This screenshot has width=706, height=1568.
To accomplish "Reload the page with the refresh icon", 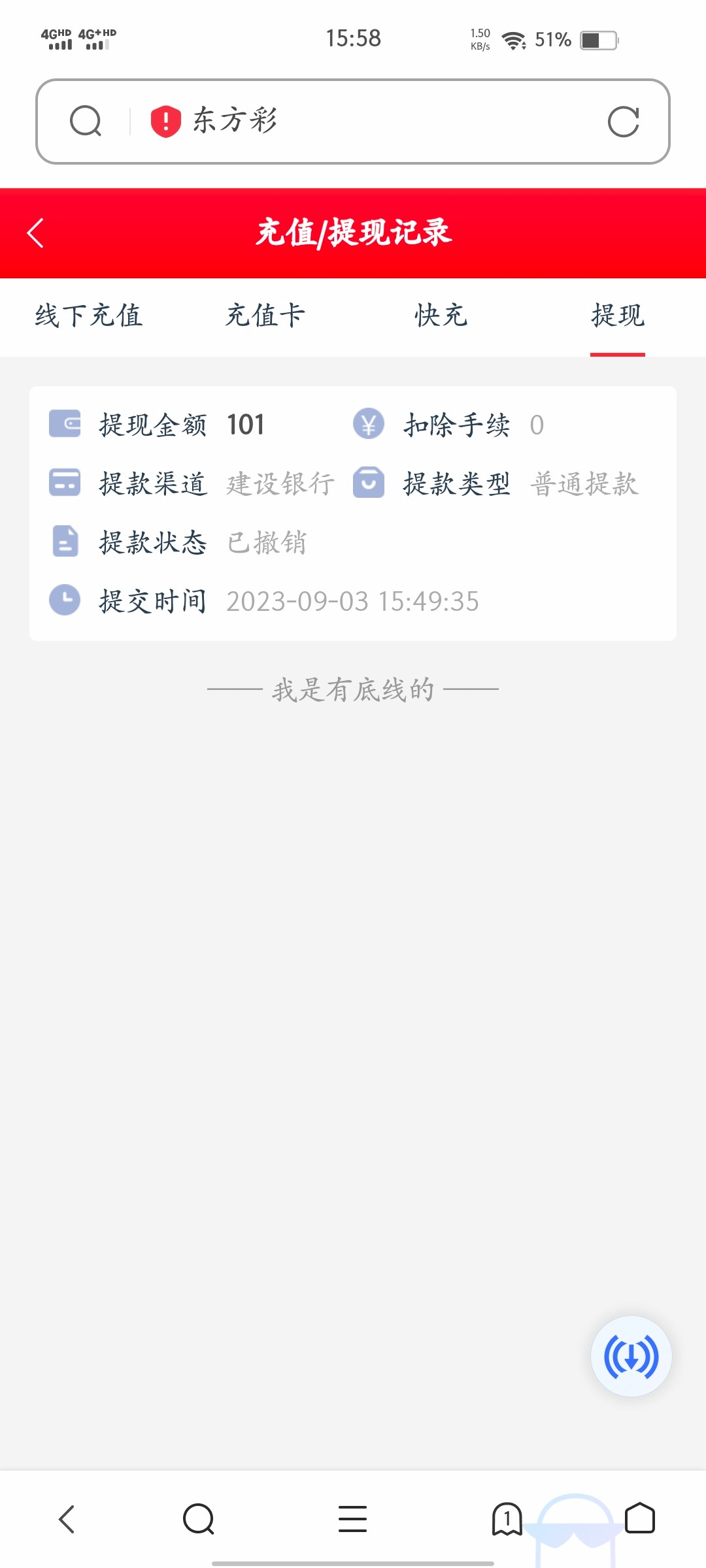I will pos(623,122).
